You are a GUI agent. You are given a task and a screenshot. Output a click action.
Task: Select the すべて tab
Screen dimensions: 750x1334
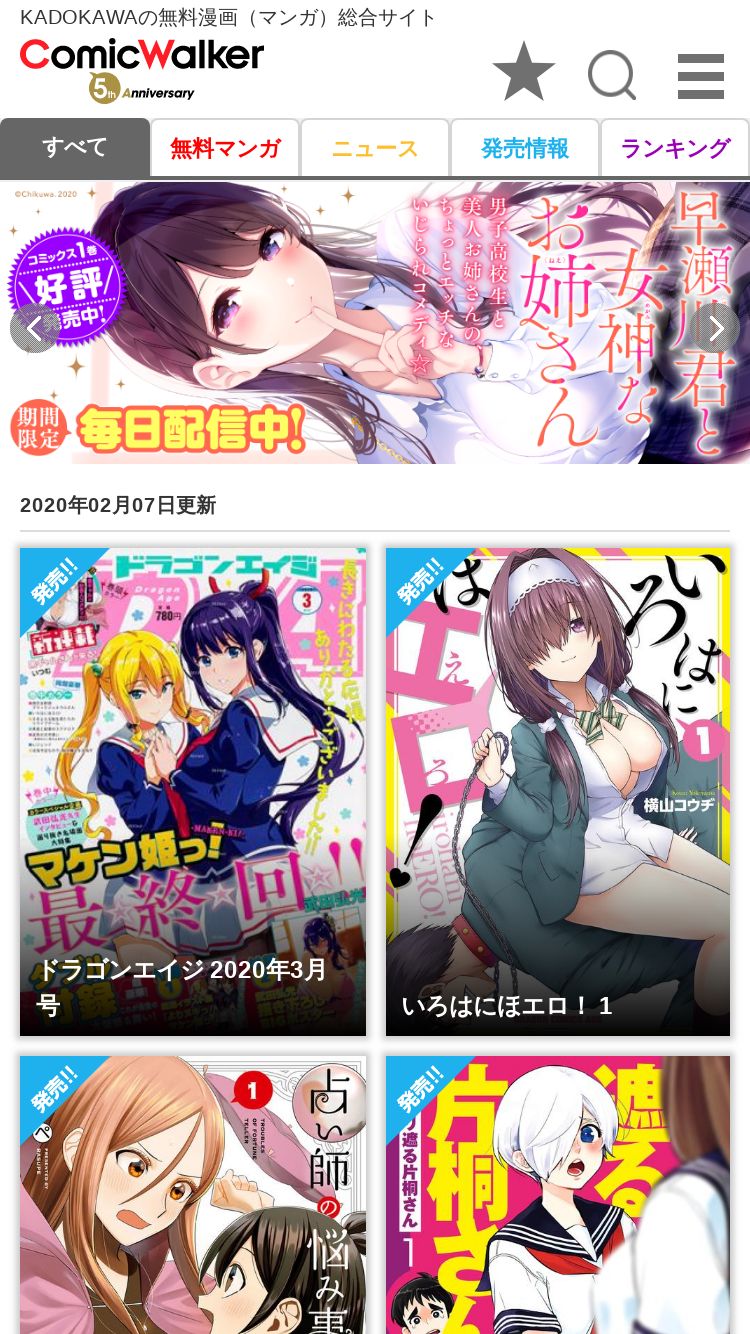point(75,148)
